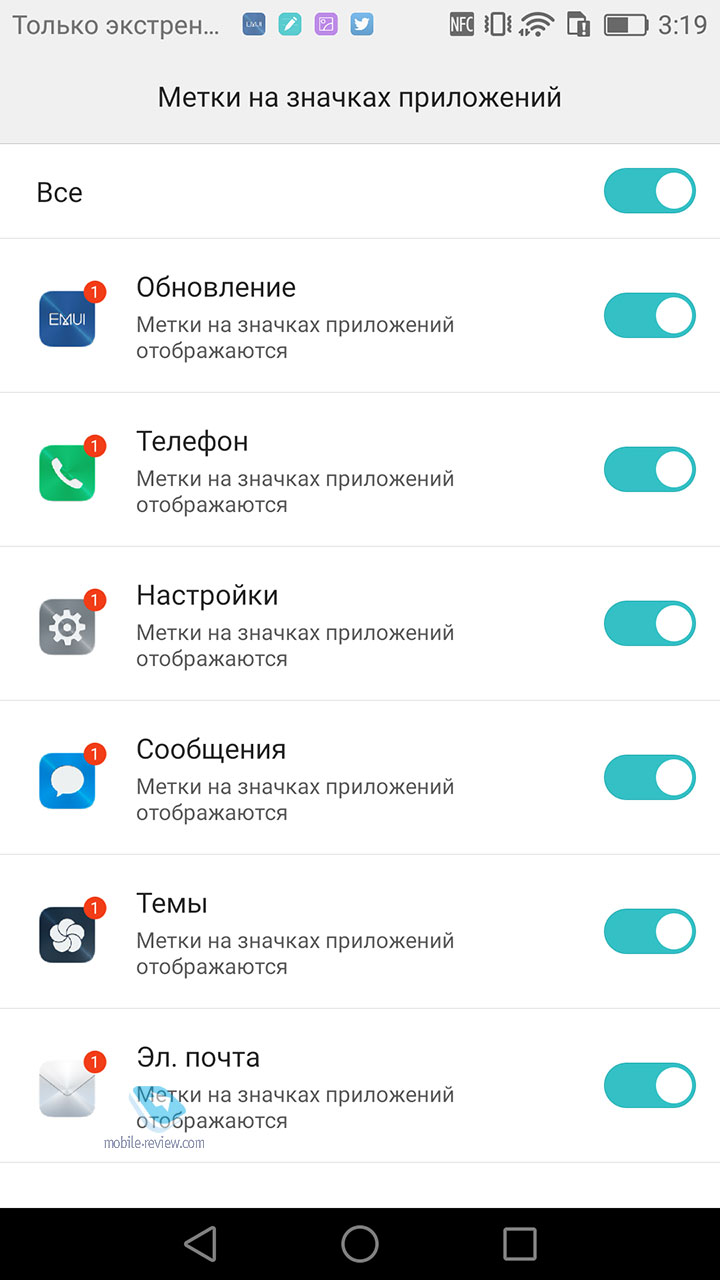The height and width of the screenshot is (1280, 720).
Task: Turn off the Телефон badge switch
Action: tap(650, 470)
